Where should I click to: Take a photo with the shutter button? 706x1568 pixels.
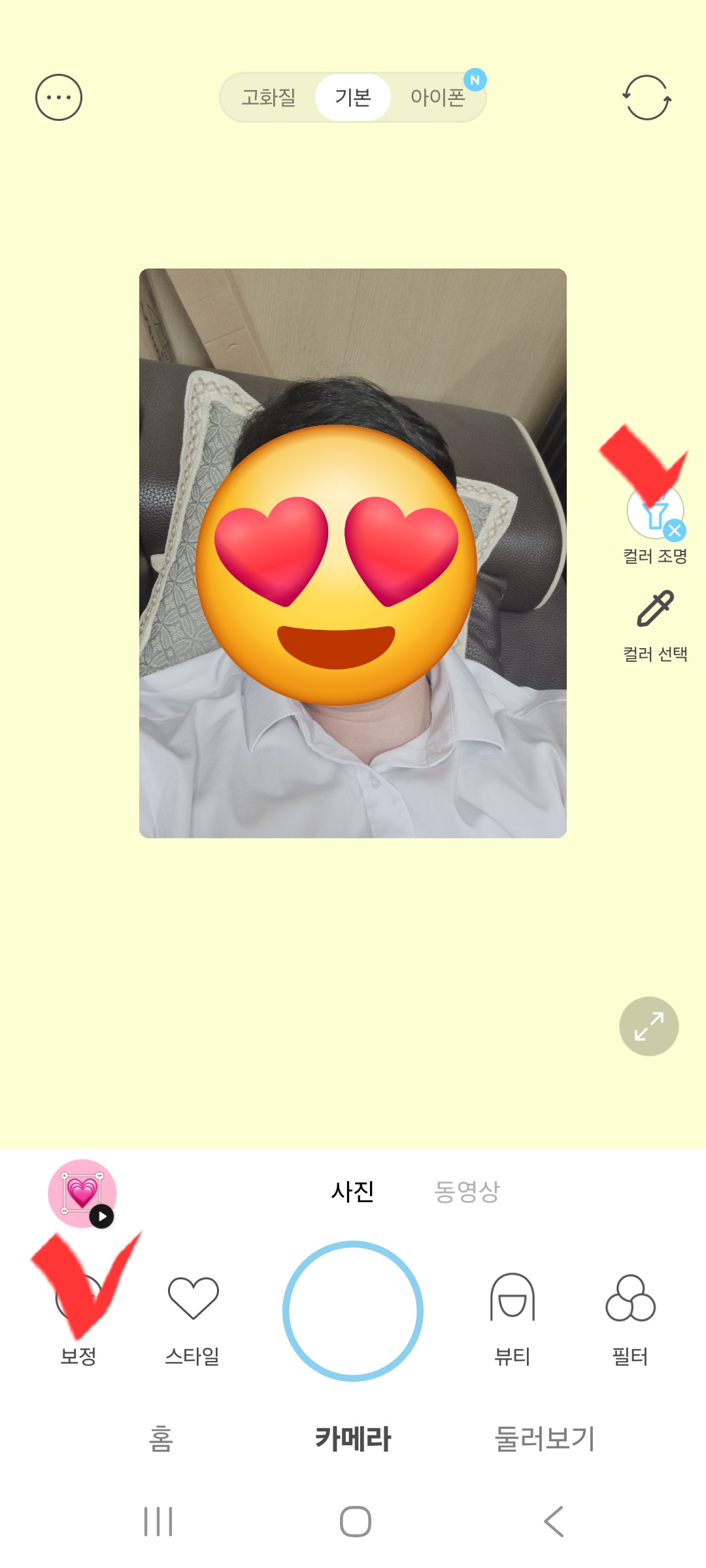pyautogui.click(x=353, y=1311)
